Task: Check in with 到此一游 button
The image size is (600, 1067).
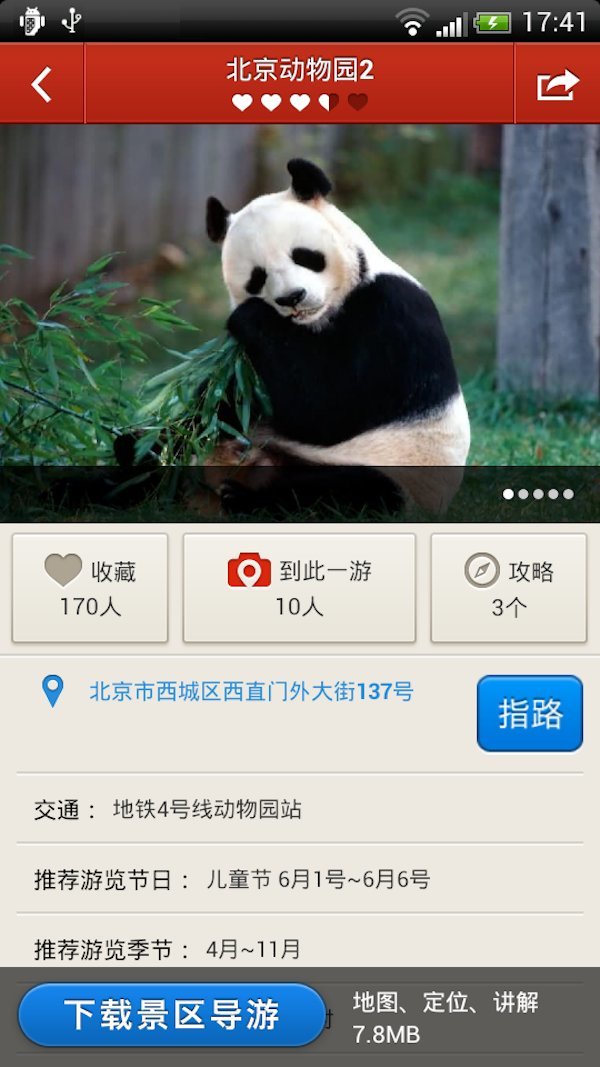Action: (x=299, y=588)
